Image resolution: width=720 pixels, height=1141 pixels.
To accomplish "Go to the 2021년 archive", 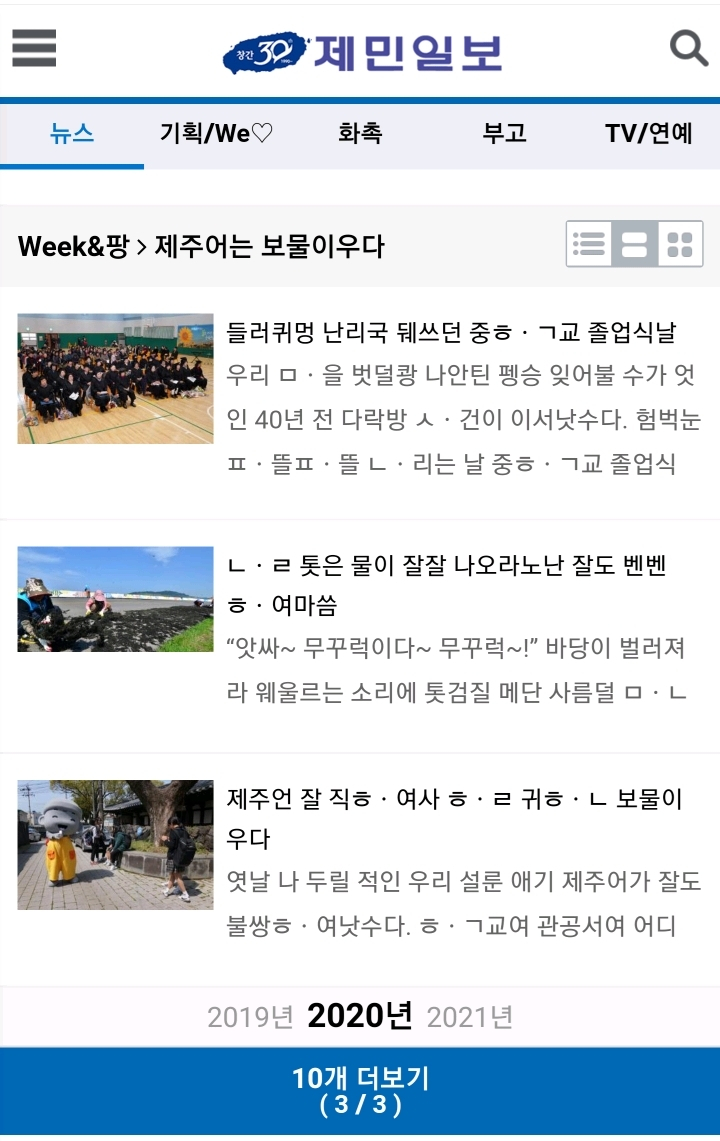I will point(470,1017).
